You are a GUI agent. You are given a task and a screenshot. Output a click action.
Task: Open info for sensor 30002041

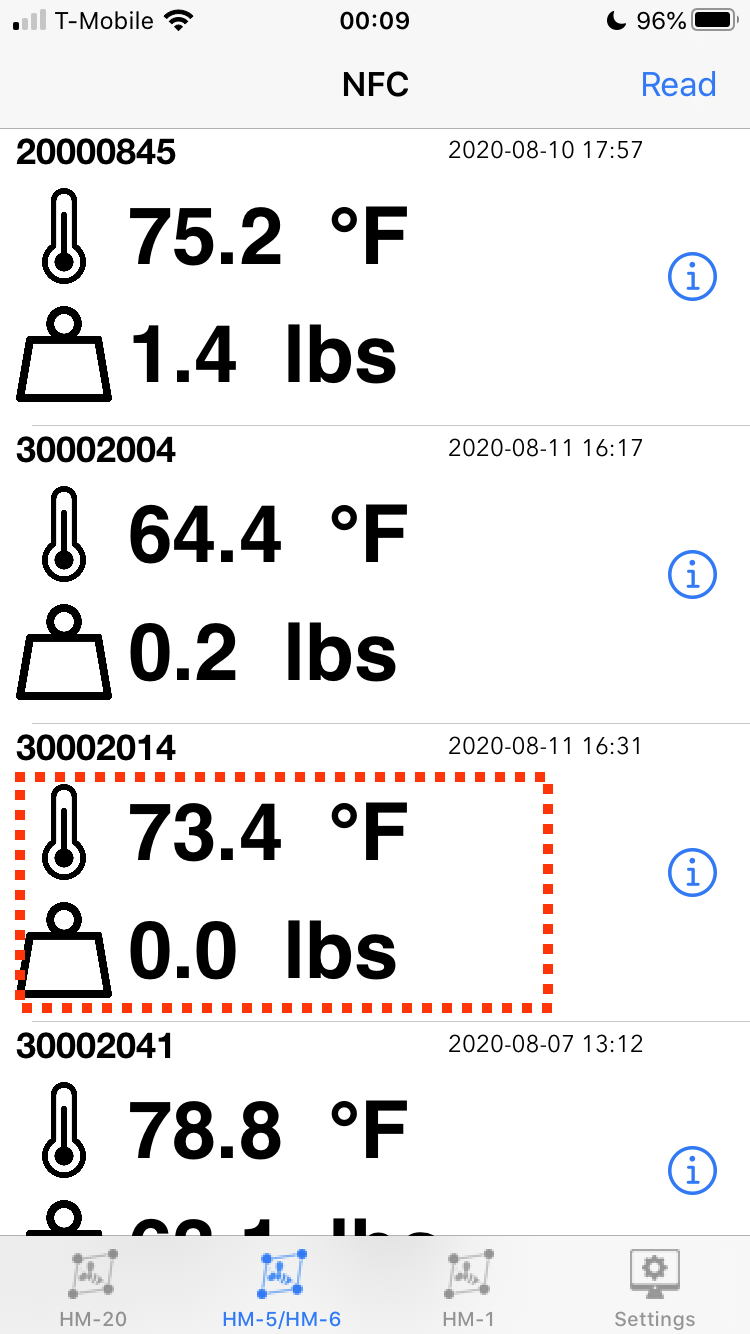tap(692, 1169)
